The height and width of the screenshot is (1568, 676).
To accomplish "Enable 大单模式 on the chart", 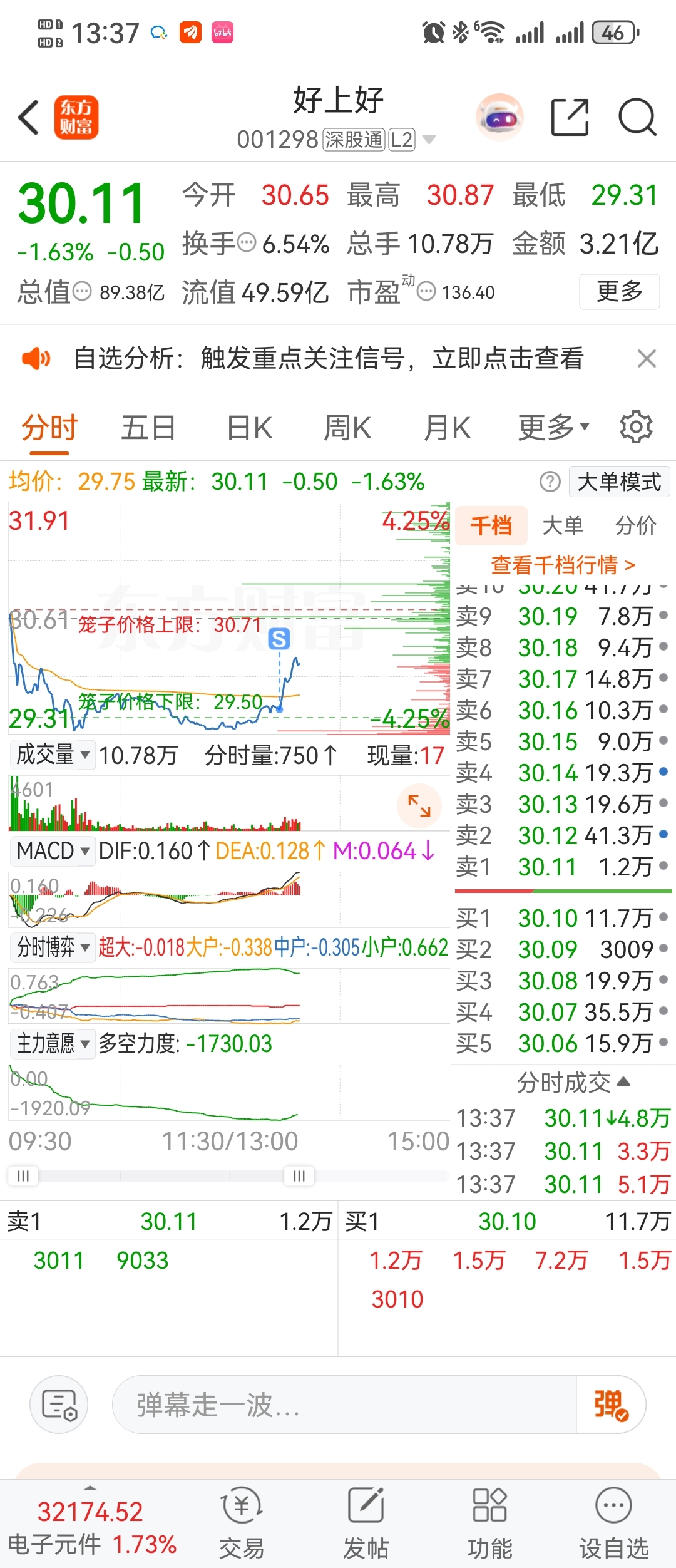I will click(619, 482).
